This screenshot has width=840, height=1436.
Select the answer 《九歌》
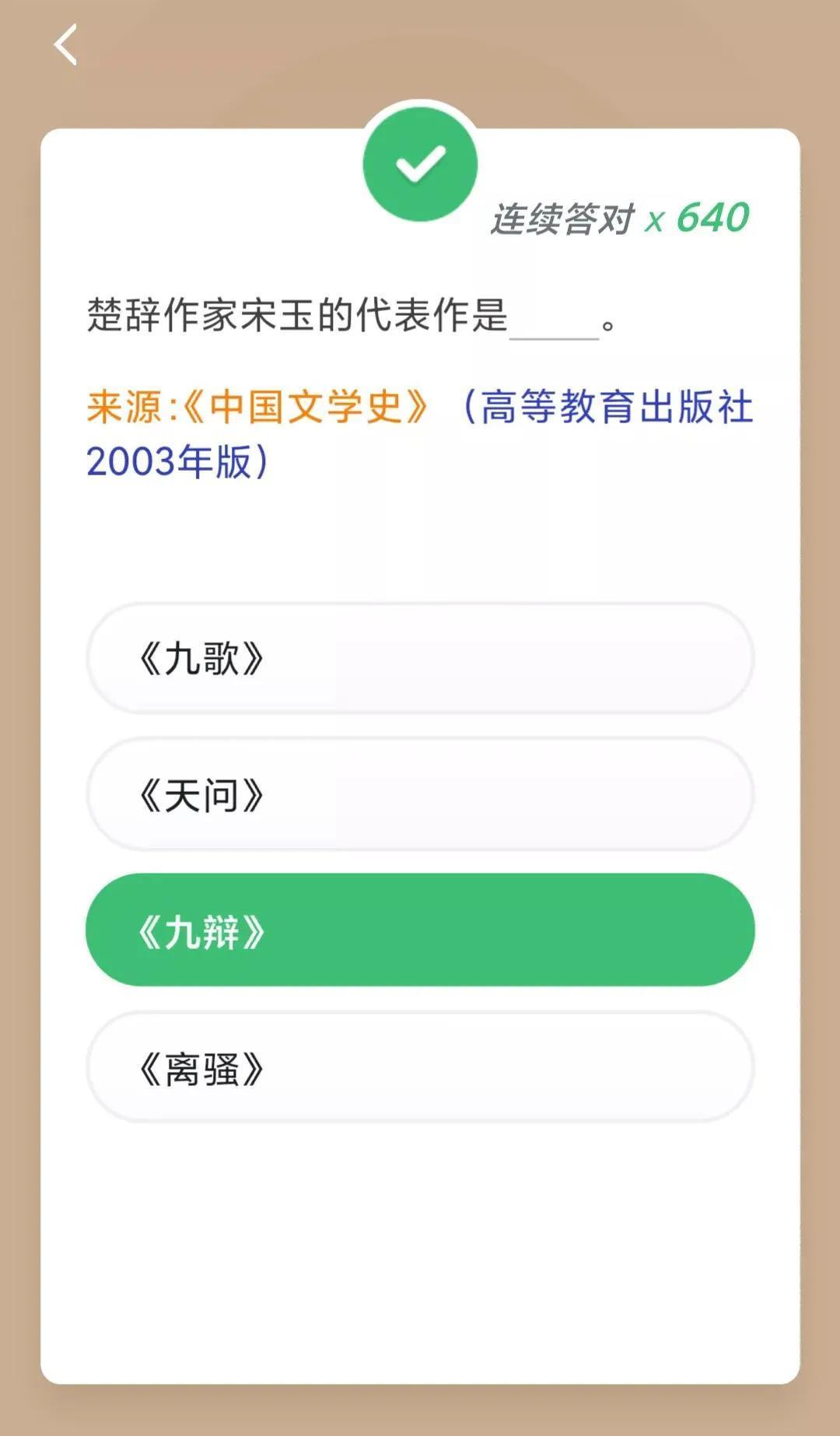coord(420,658)
